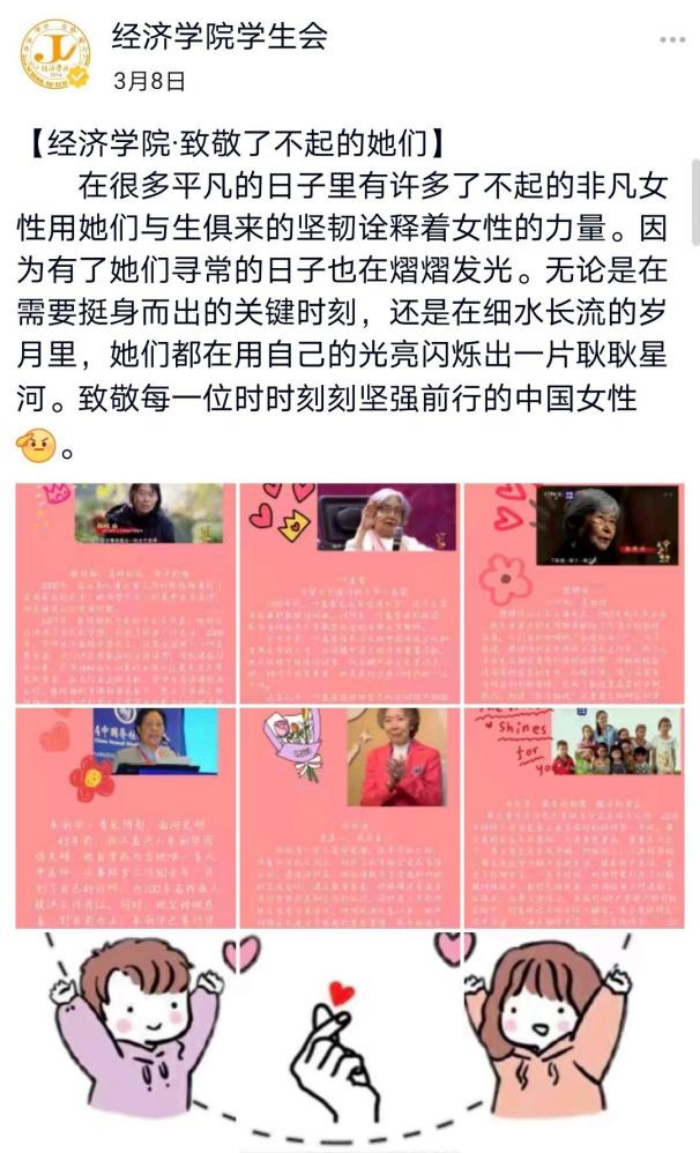The image size is (700, 1153).
Task: Open the pink card with the pink crown sticker
Action: 126,593
